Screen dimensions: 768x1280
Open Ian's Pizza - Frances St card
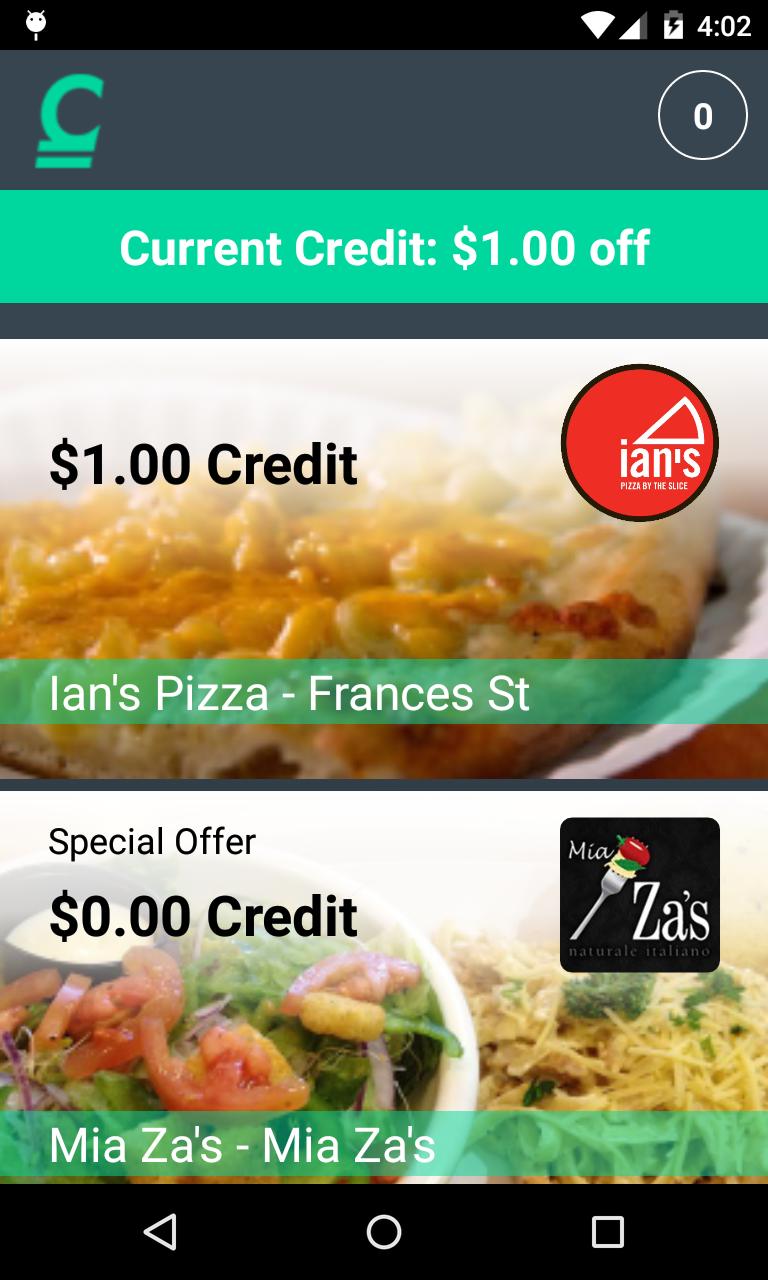click(x=384, y=560)
